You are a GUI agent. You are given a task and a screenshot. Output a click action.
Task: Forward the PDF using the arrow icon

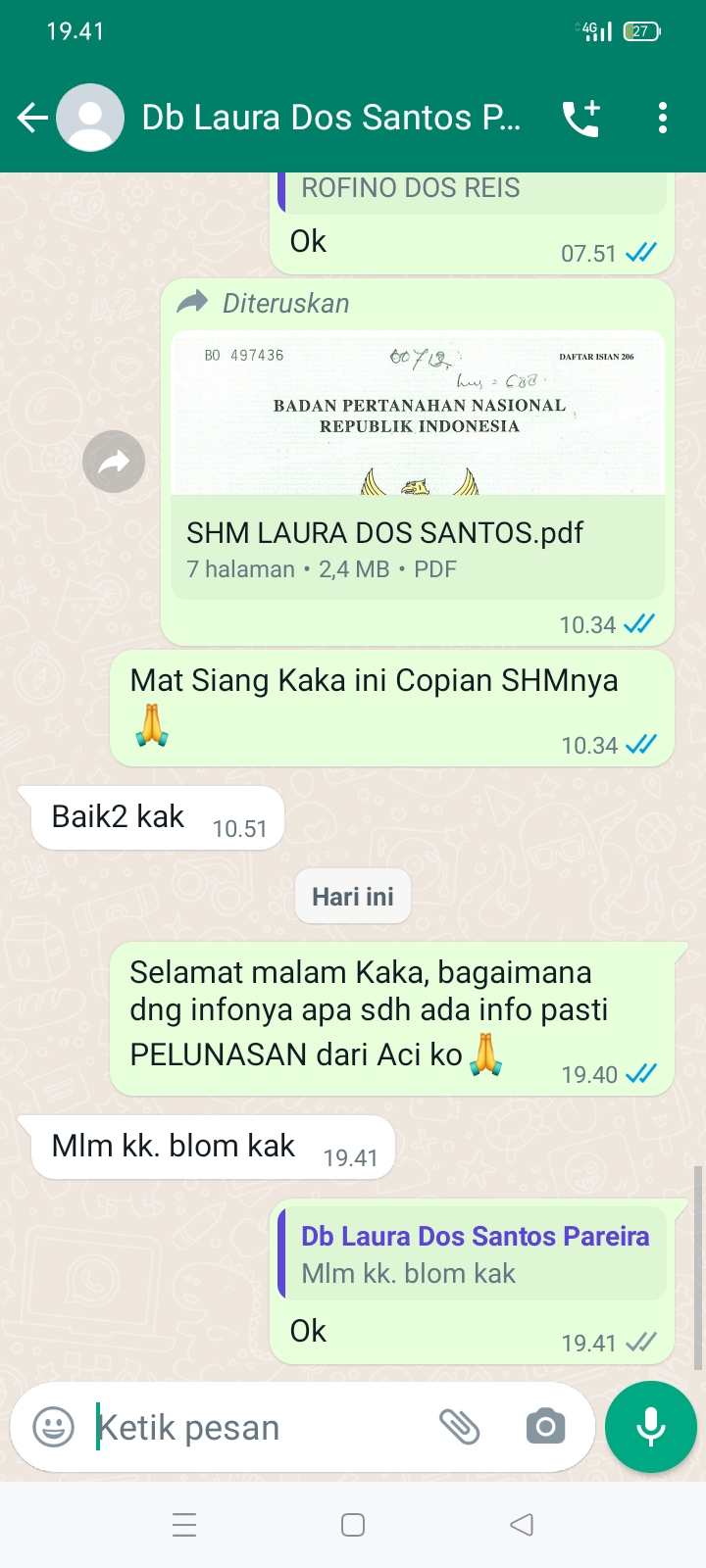[x=114, y=462]
